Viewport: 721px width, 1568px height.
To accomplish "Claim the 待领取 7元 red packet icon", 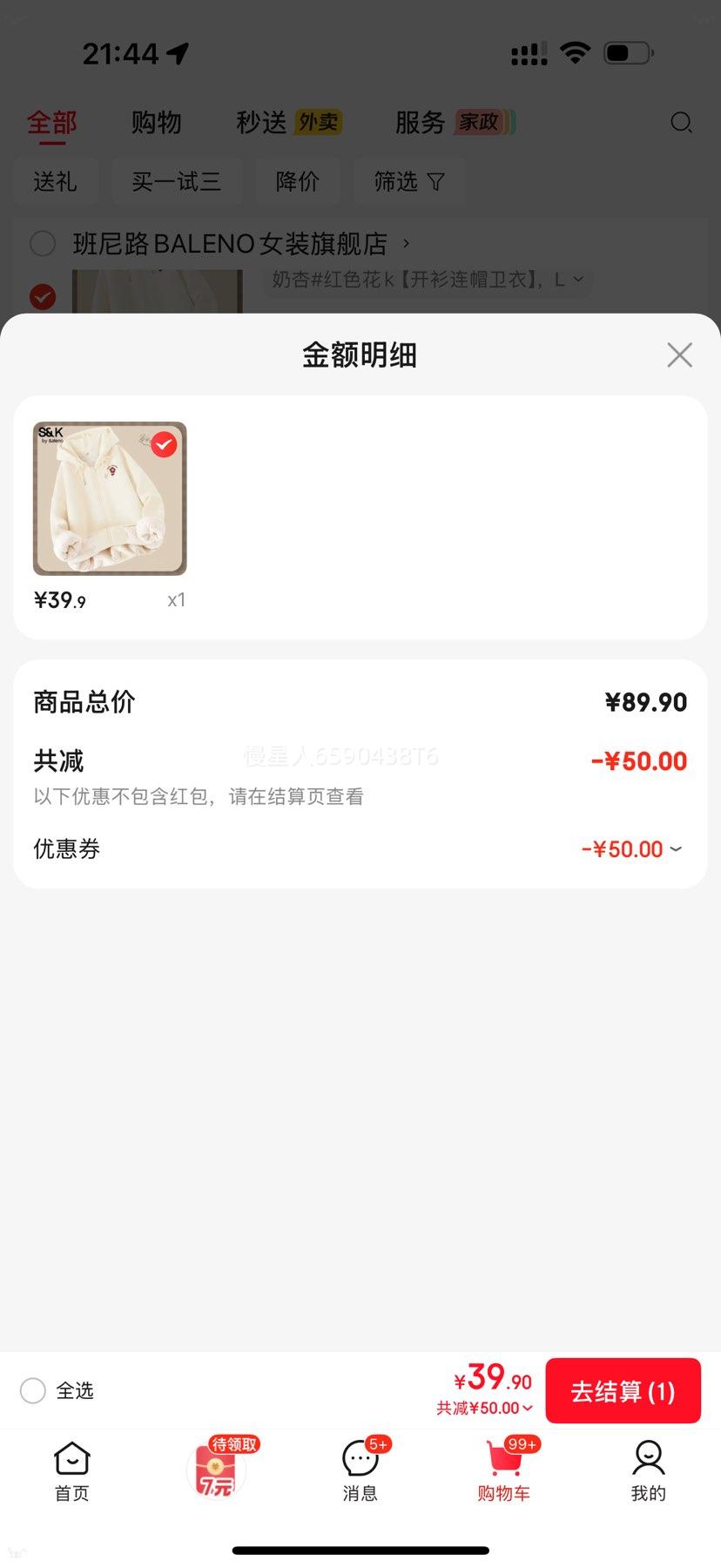I will (216, 1470).
